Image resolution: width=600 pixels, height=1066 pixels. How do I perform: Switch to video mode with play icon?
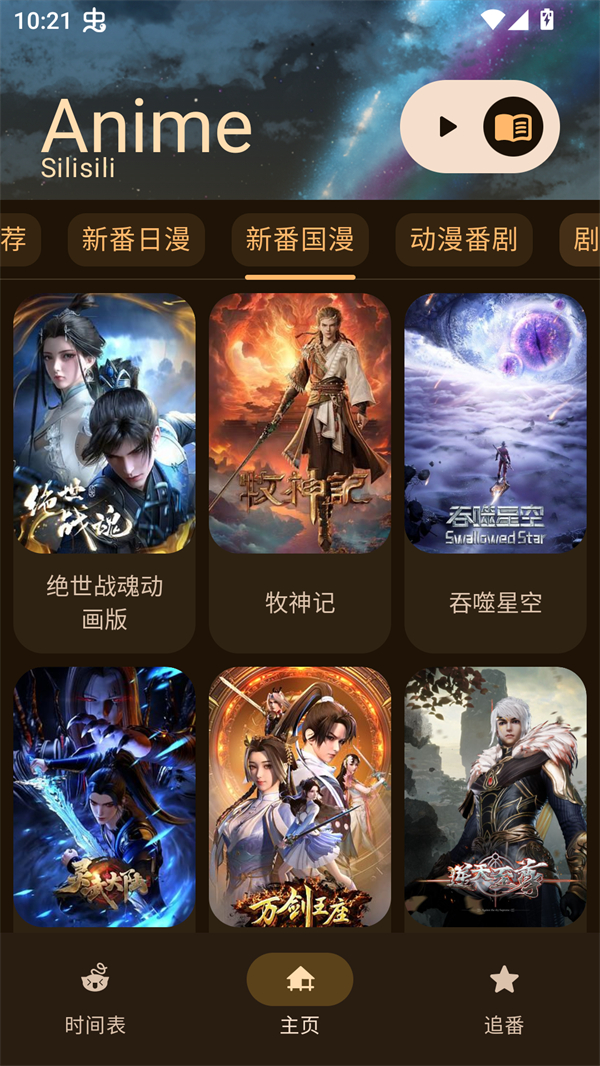tap(447, 127)
